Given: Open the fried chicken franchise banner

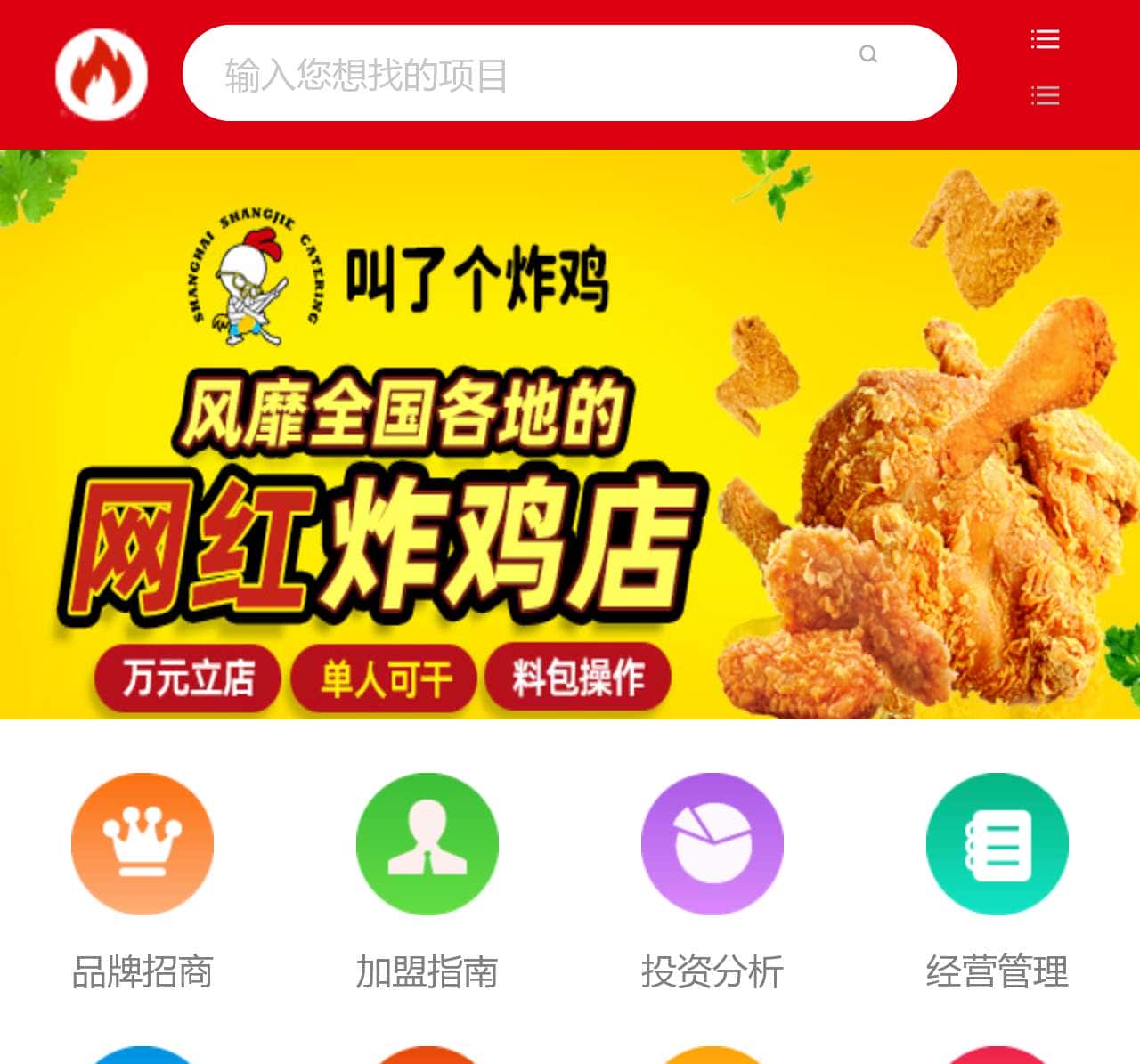Looking at the screenshot, I should point(570,435).
